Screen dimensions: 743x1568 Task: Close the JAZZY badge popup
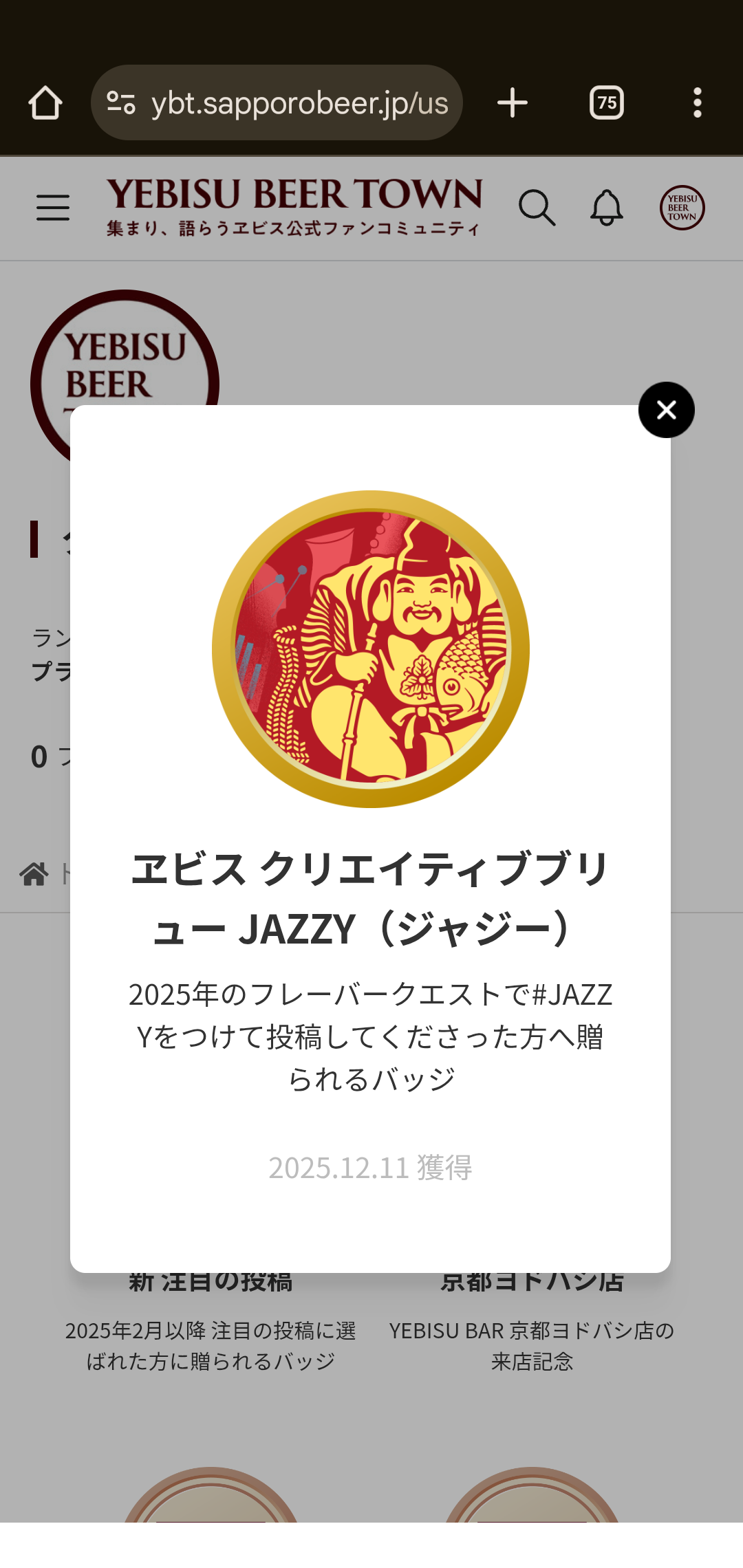[x=666, y=410]
